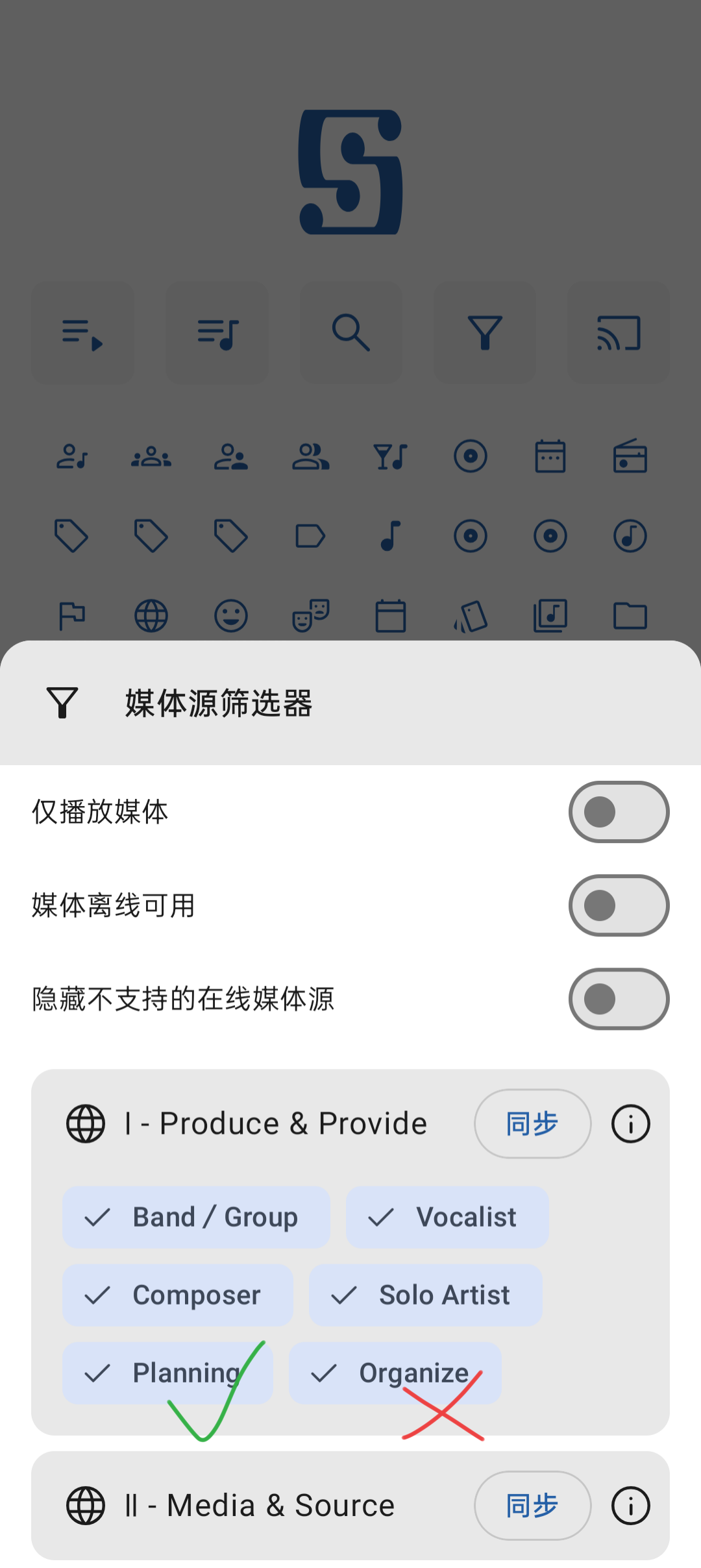Deselect the Band / Group chip
The image size is (701, 1568).
coord(196,1217)
